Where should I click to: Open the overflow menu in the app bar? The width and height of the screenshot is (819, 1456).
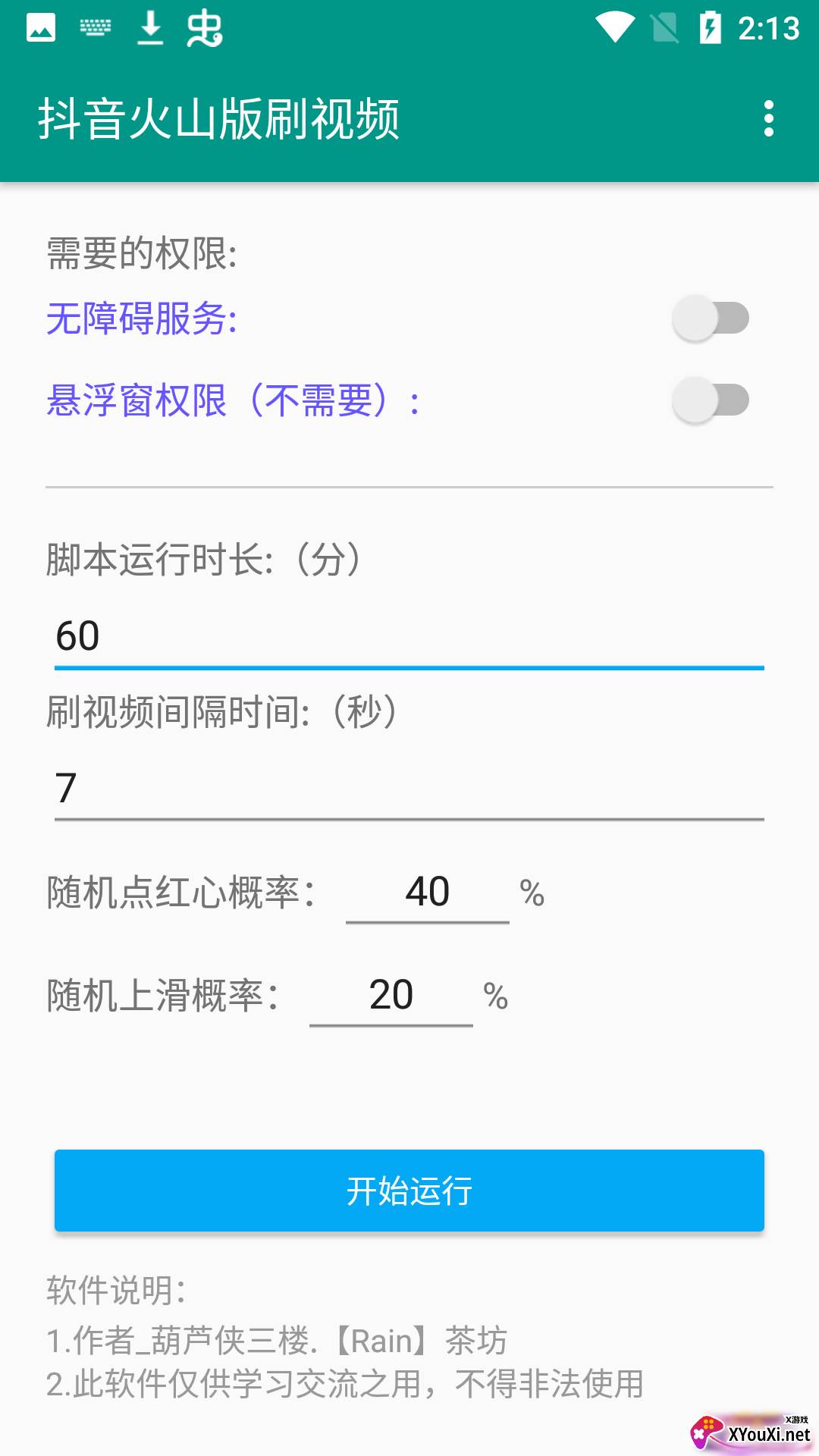pos(768,119)
